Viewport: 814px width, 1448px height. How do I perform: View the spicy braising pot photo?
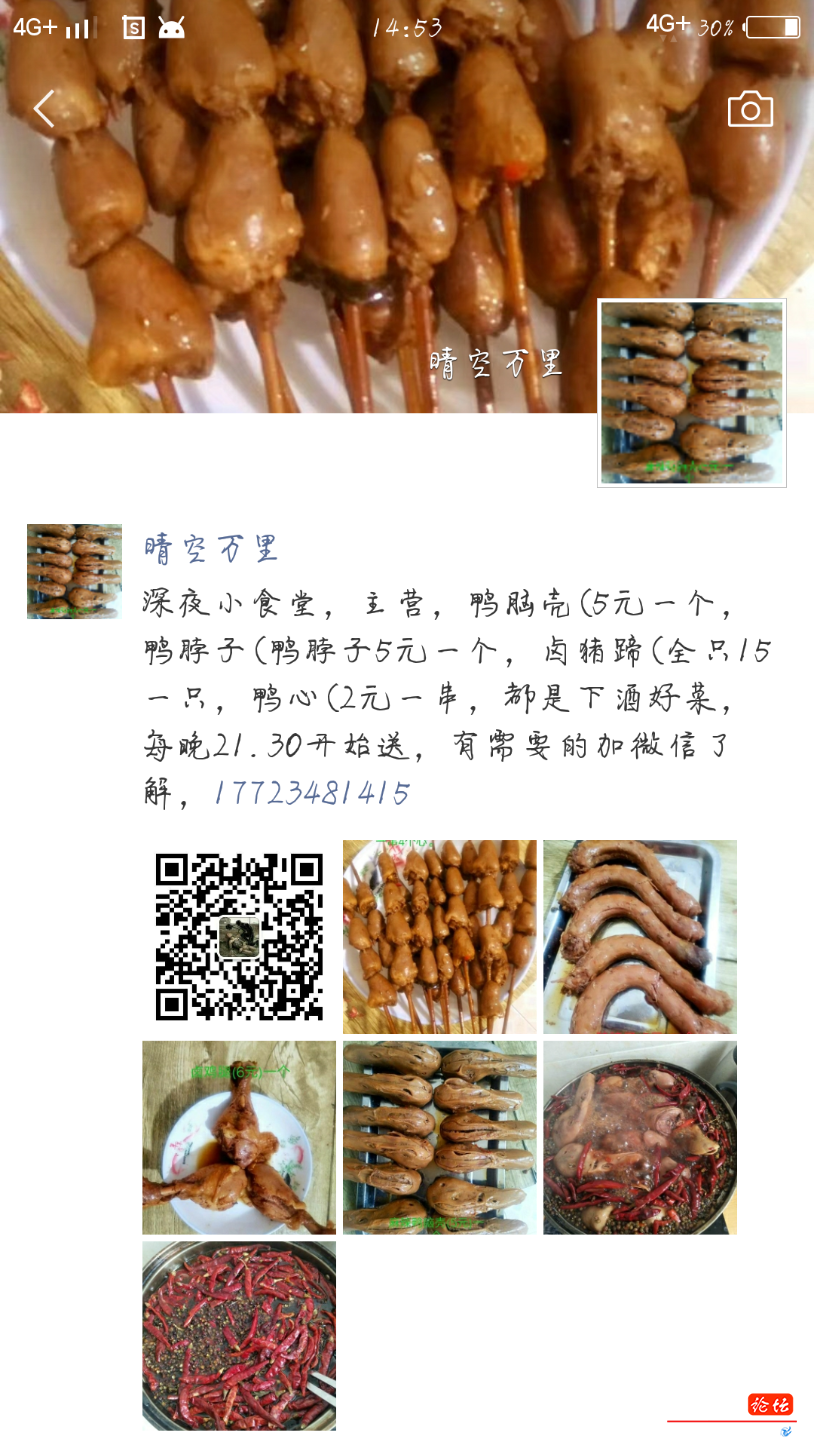tap(640, 1137)
